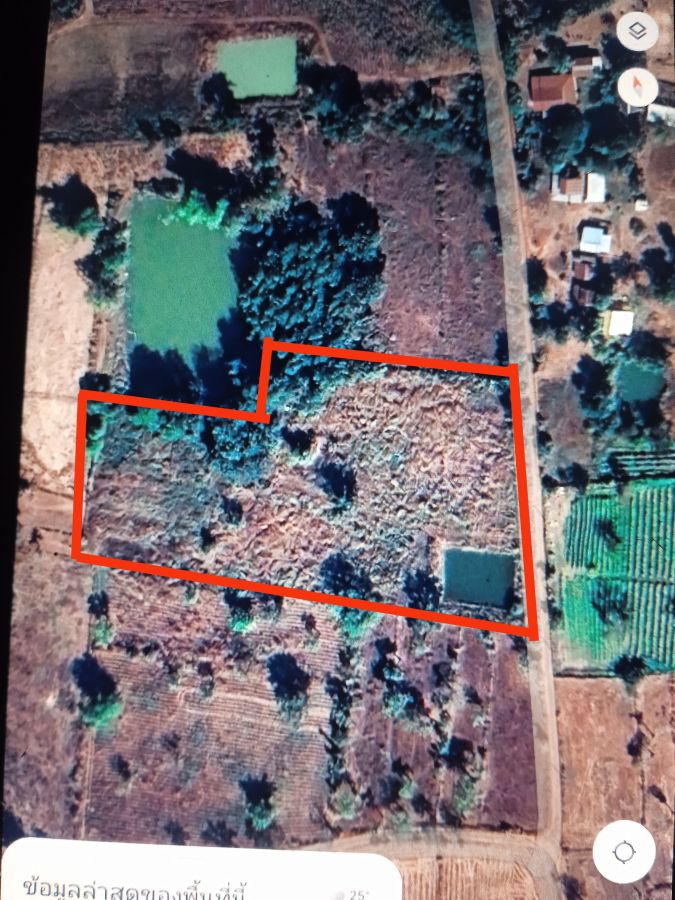Open the map layers selector
Viewport: 675px width, 900px height.
pyautogui.click(x=637, y=32)
